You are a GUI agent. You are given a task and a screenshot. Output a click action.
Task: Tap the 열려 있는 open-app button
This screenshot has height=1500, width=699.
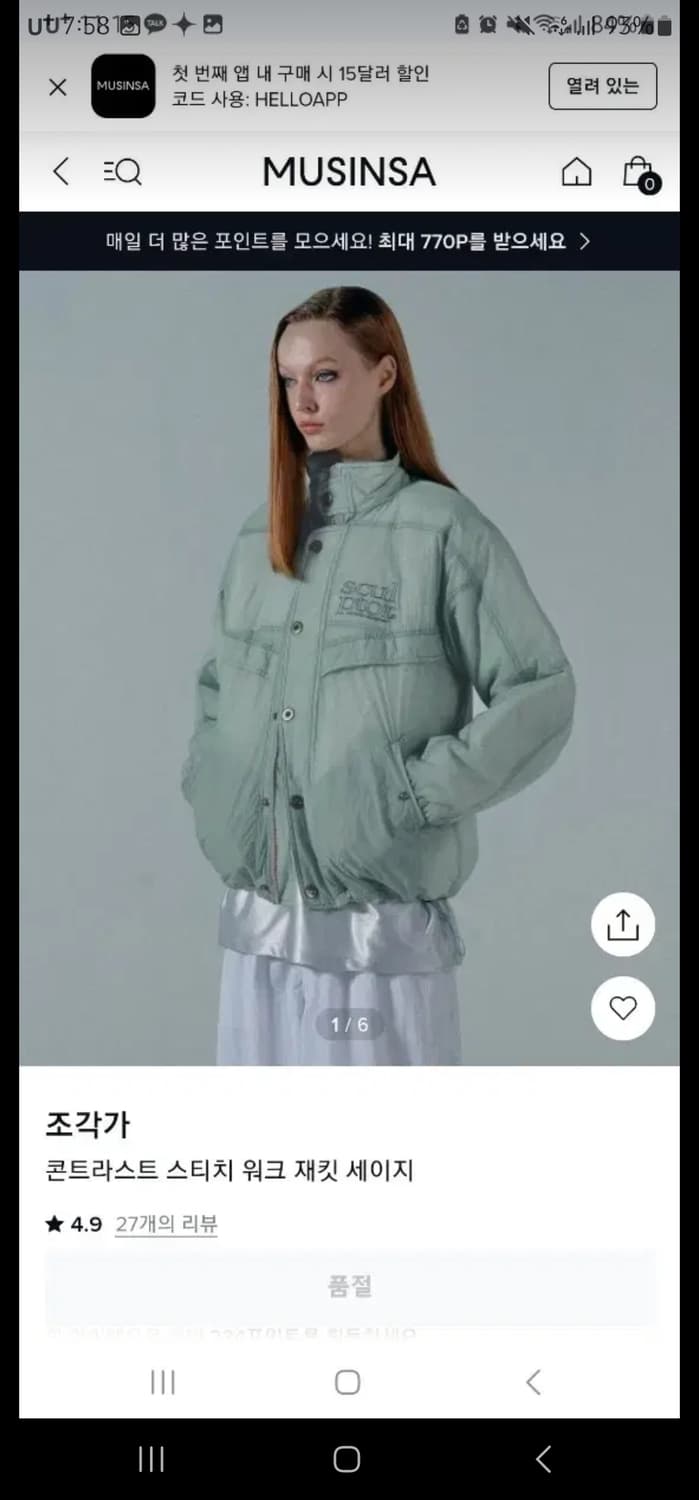pos(602,86)
